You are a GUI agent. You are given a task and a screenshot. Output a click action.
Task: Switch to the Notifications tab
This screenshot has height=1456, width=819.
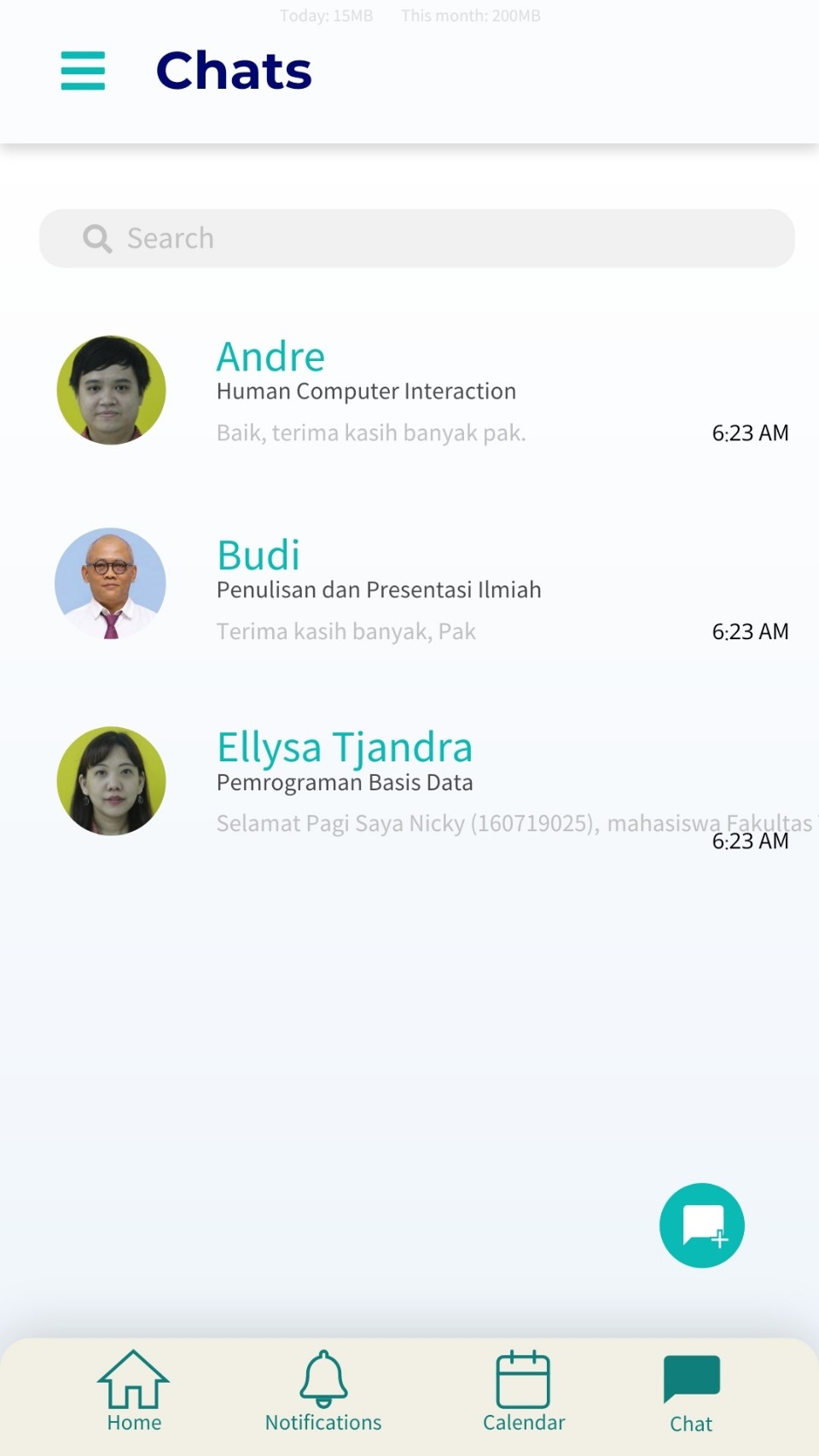point(323,1391)
